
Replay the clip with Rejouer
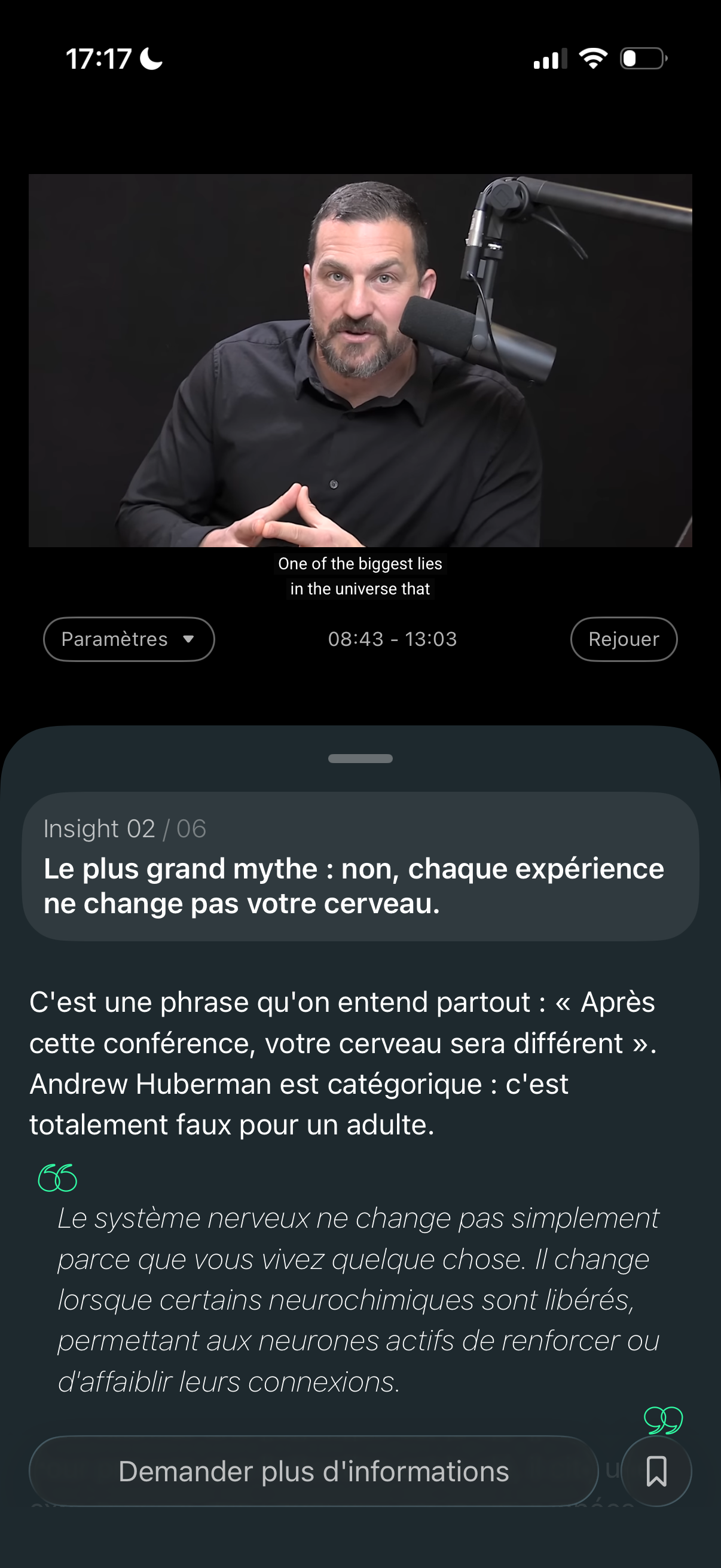[x=623, y=639]
